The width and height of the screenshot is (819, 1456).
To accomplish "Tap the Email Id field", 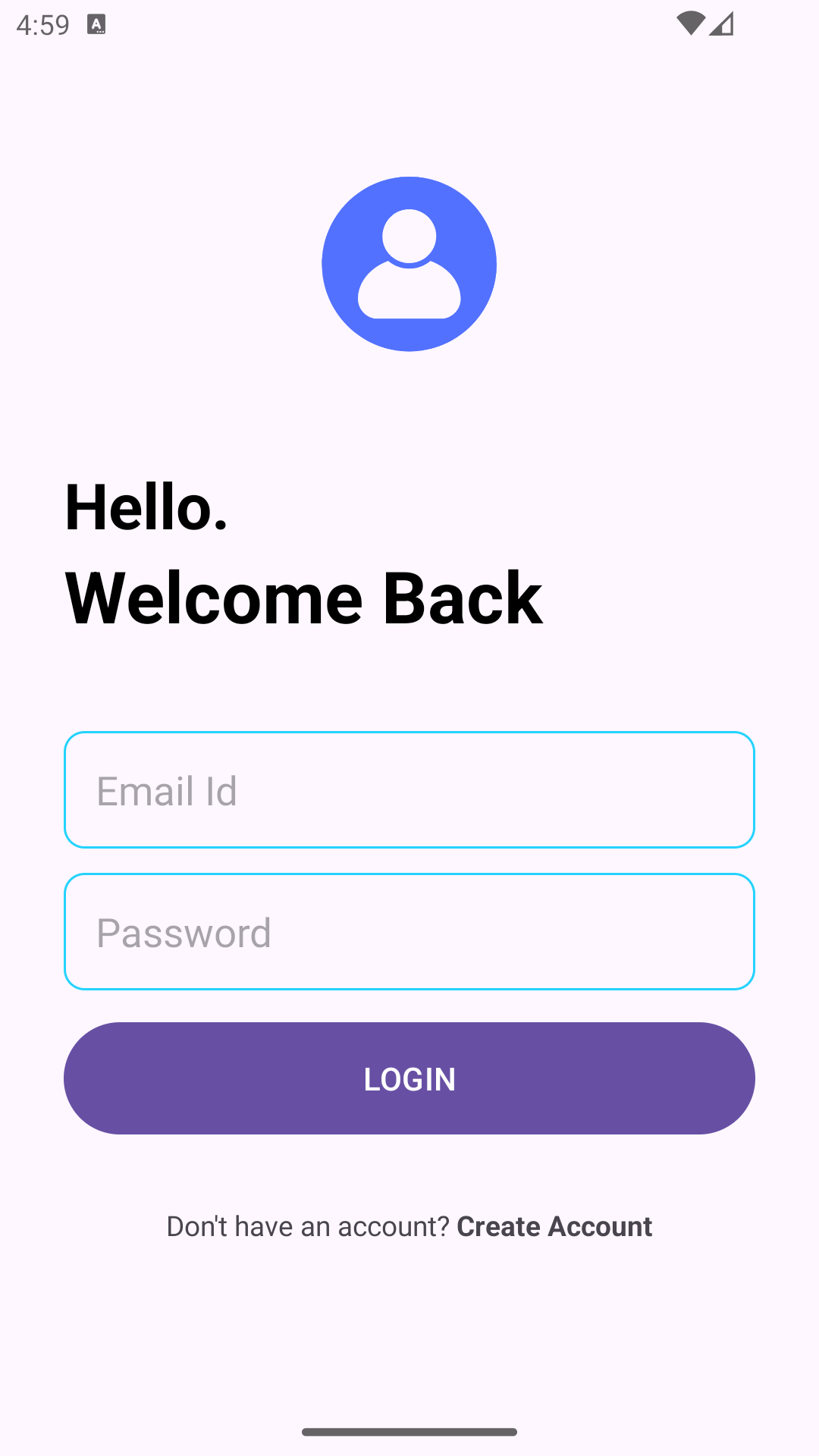I will tap(409, 789).
